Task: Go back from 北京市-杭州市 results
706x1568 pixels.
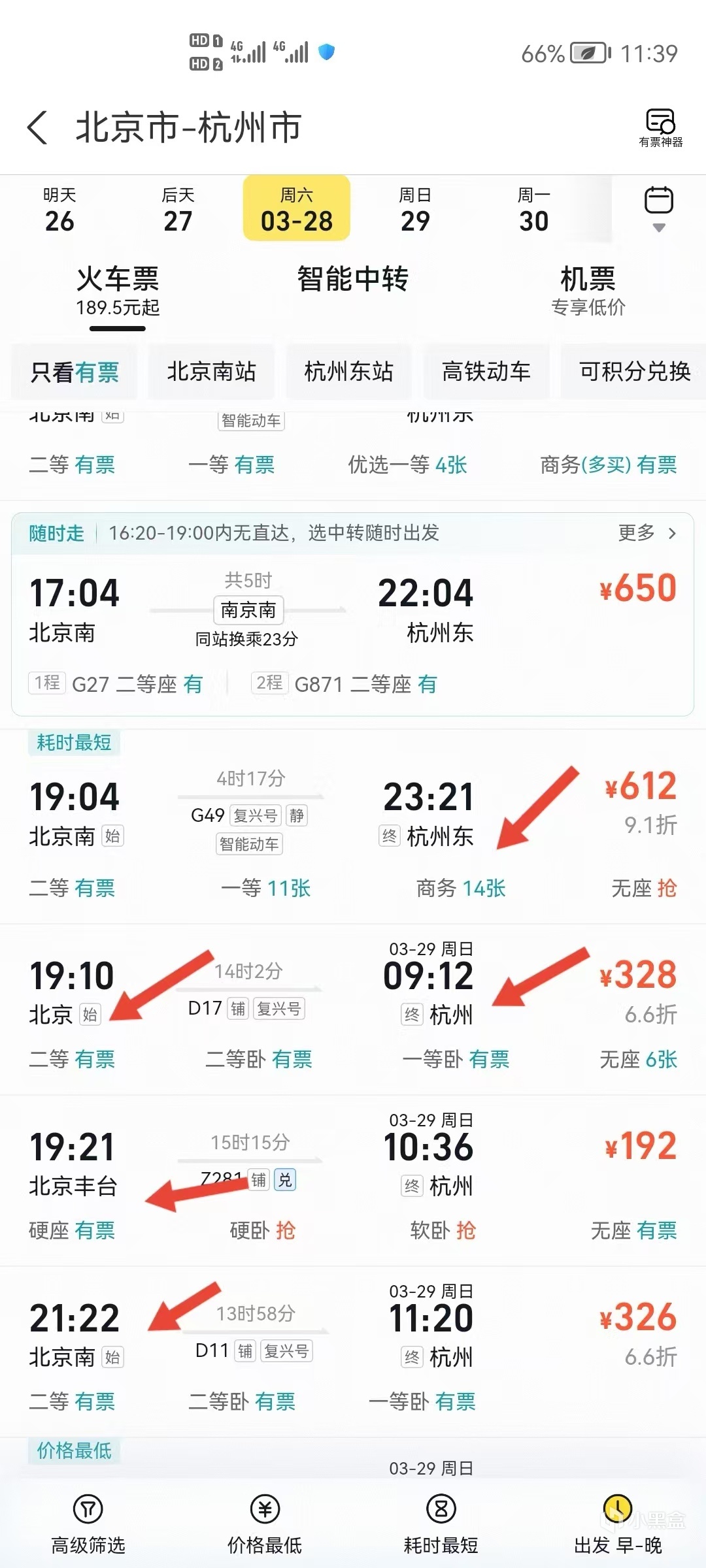Action: [x=38, y=127]
